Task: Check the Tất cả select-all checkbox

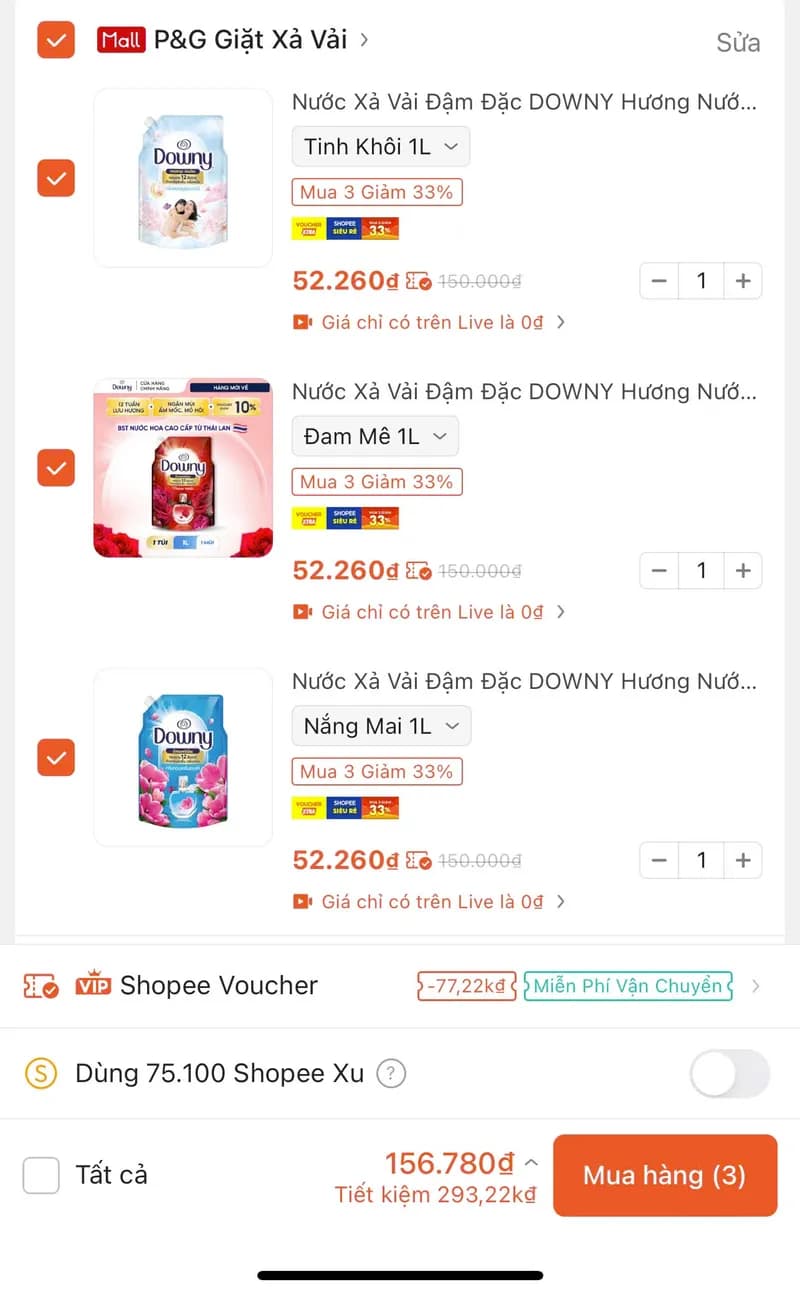Action: click(41, 1175)
